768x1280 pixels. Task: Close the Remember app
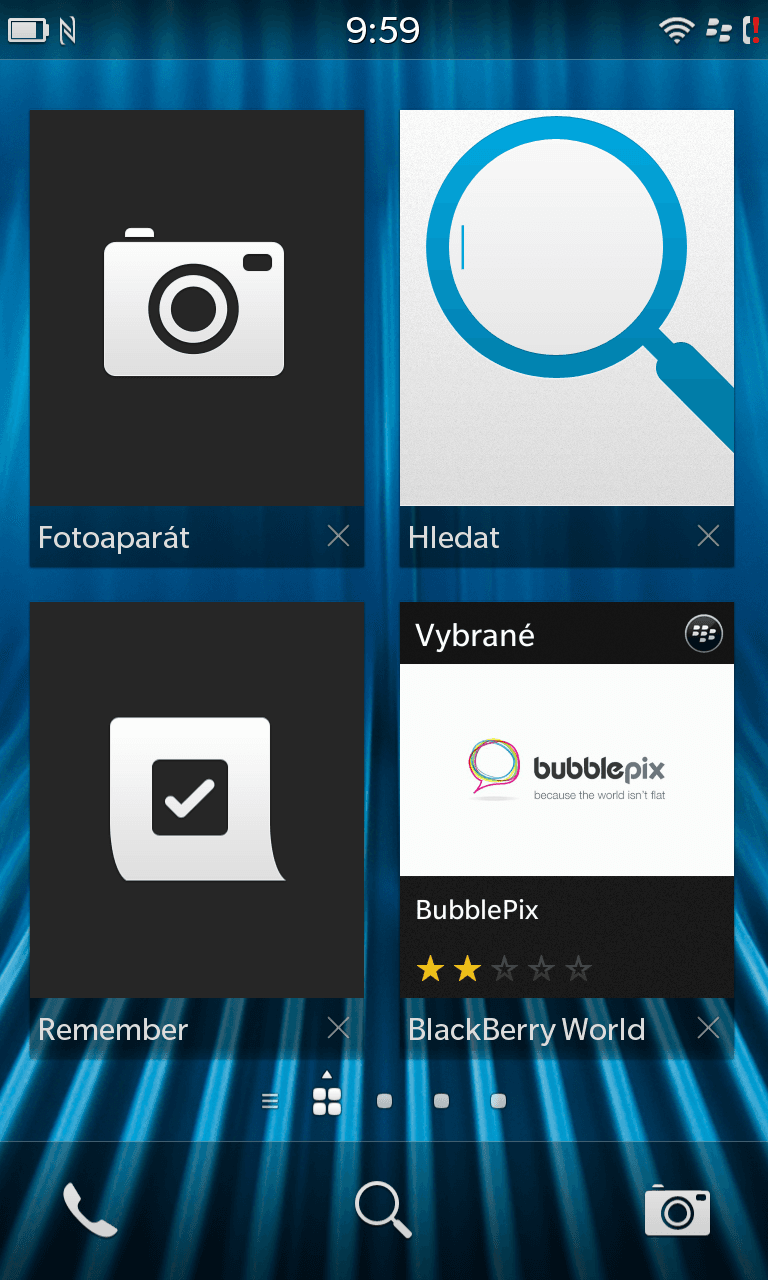point(339,1028)
